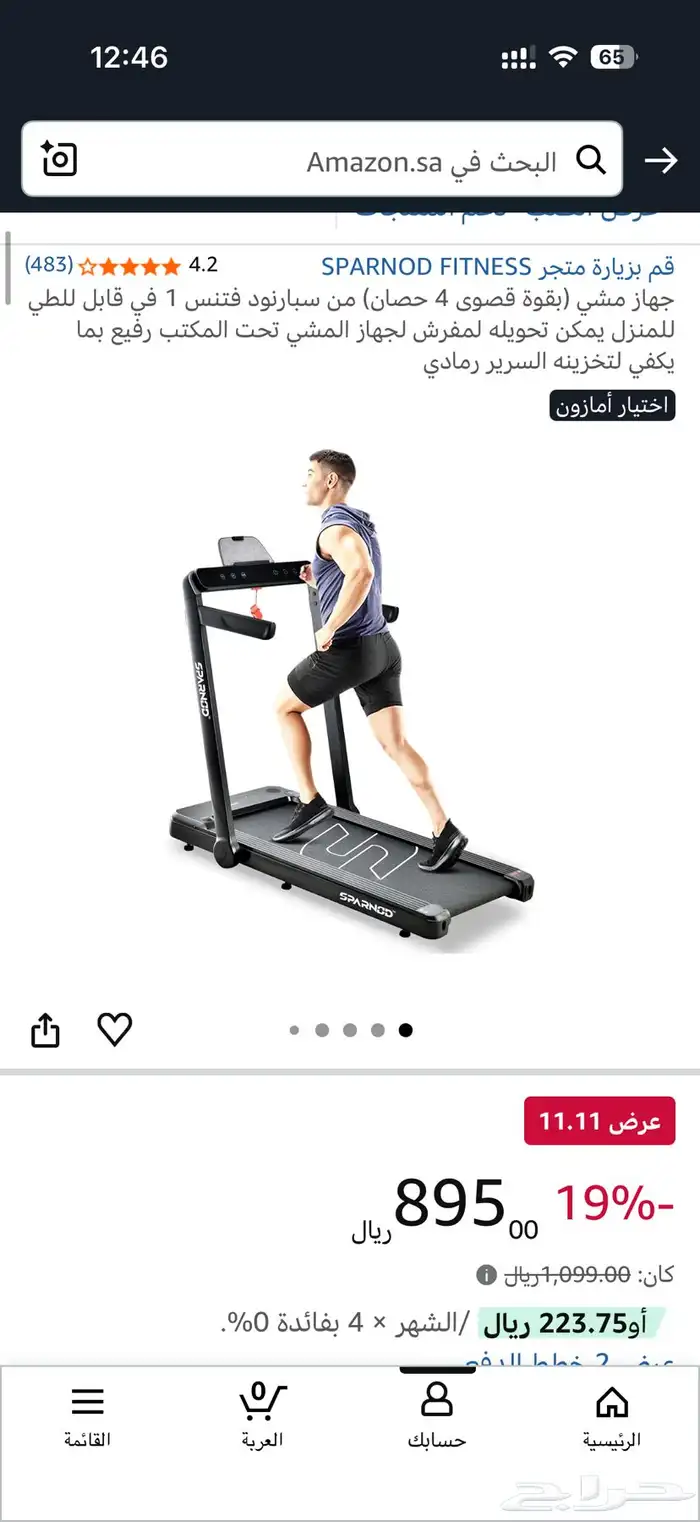Tap the image carousel page dots
The width and height of the screenshot is (700, 1522).
pyautogui.click(x=350, y=1030)
